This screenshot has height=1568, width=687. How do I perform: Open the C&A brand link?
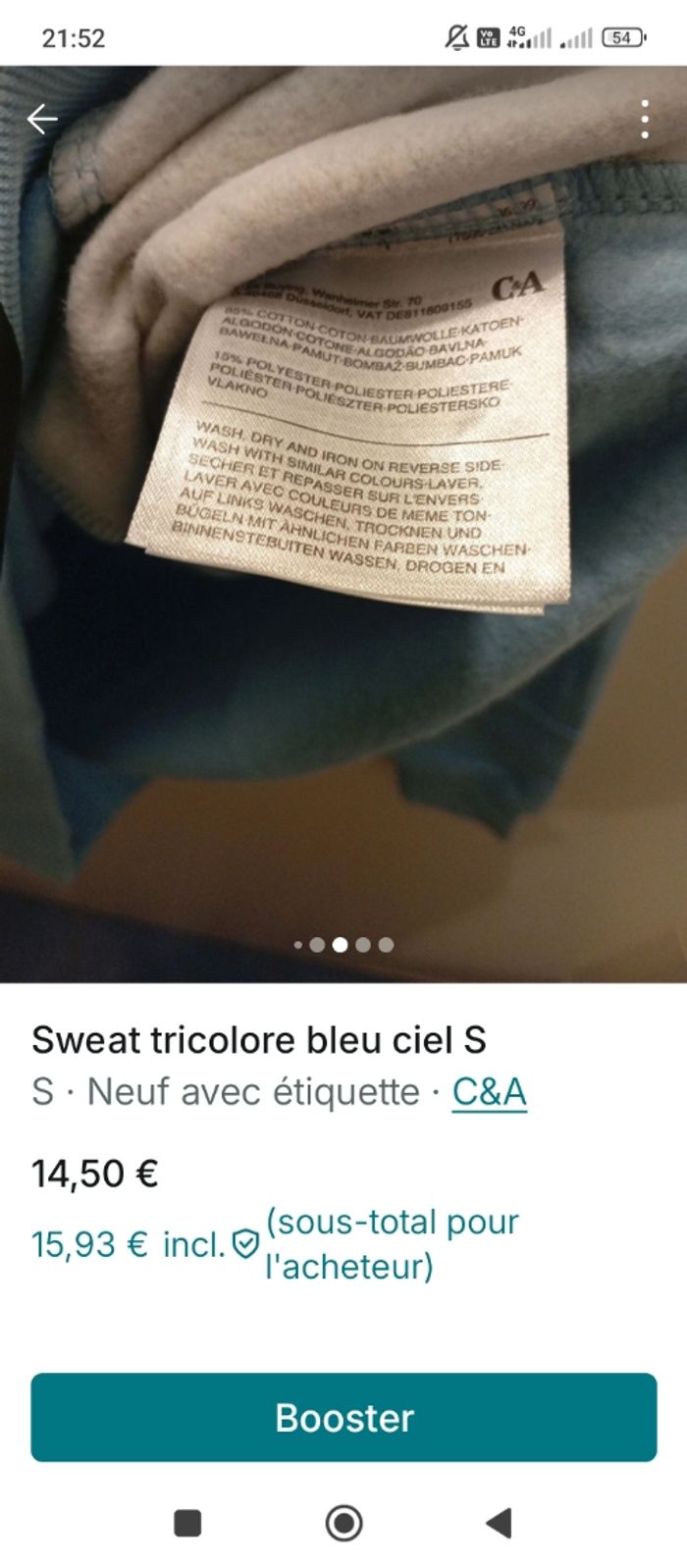[x=489, y=1091]
